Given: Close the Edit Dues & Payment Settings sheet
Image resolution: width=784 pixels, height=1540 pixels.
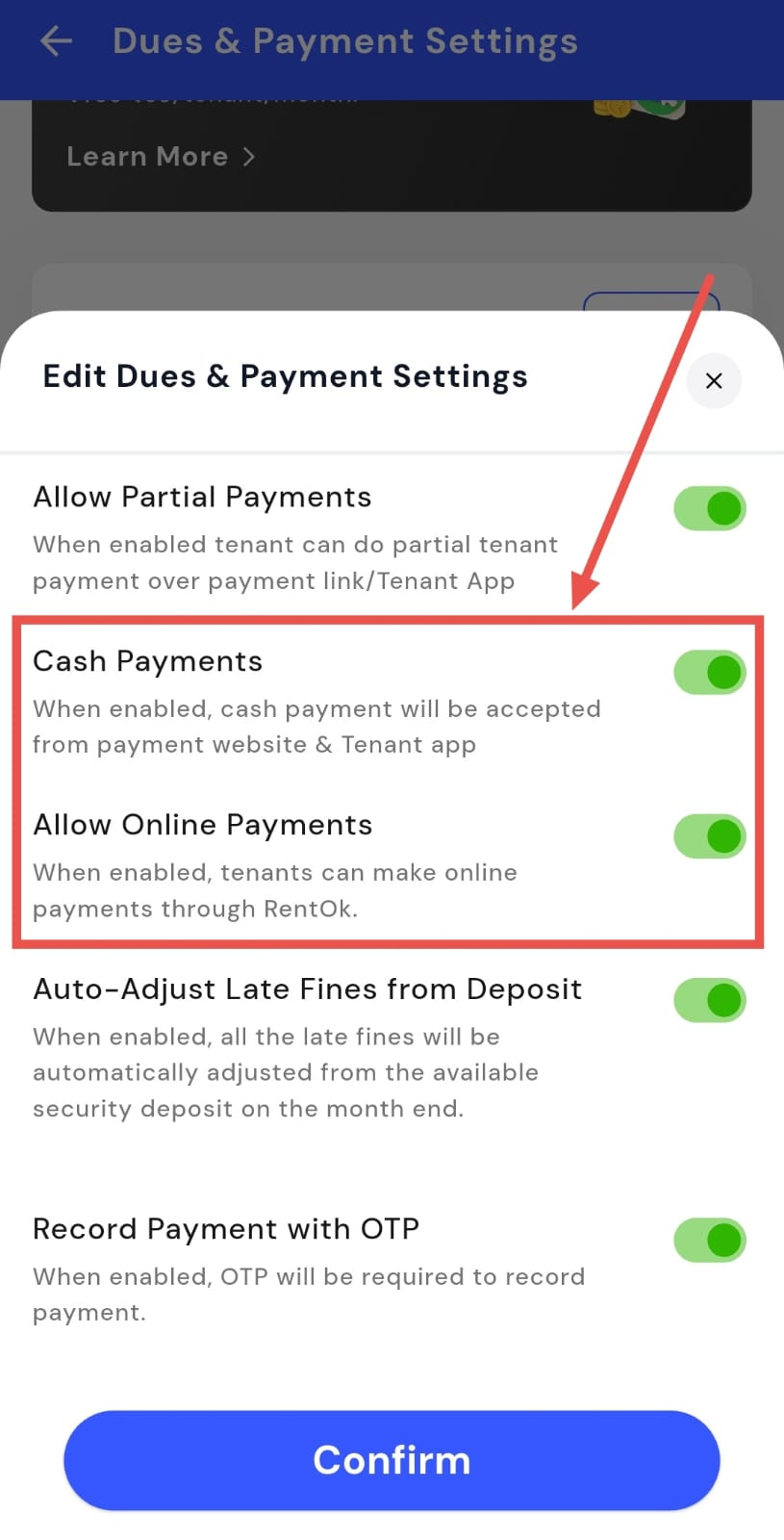Looking at the screenshot, I should 713,380.
